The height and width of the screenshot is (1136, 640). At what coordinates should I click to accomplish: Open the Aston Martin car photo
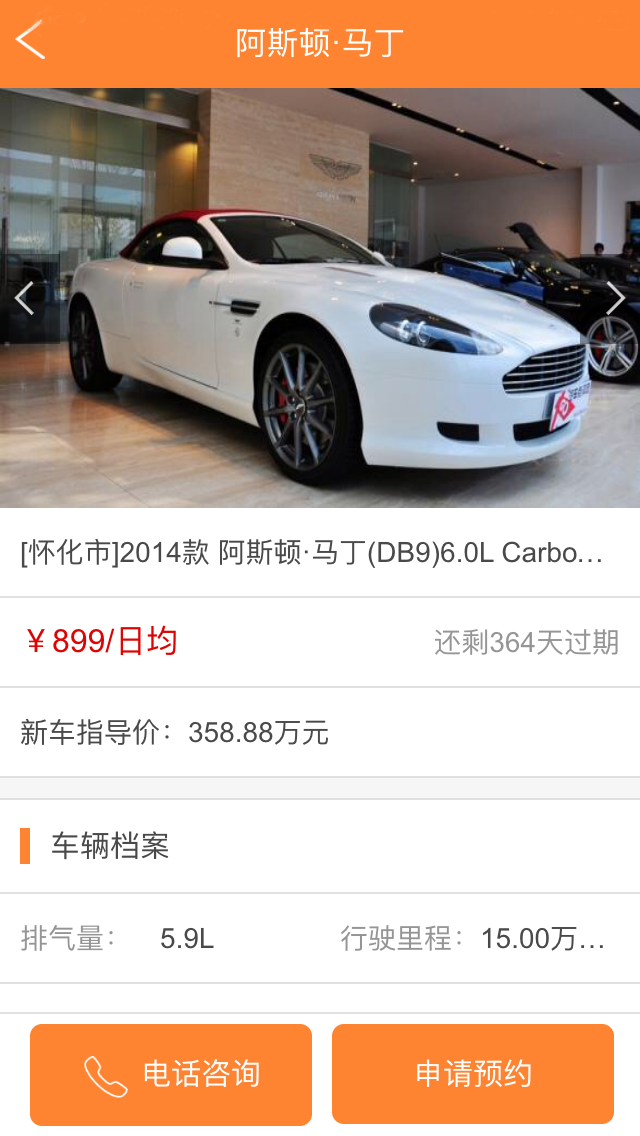tap(320, 298)
